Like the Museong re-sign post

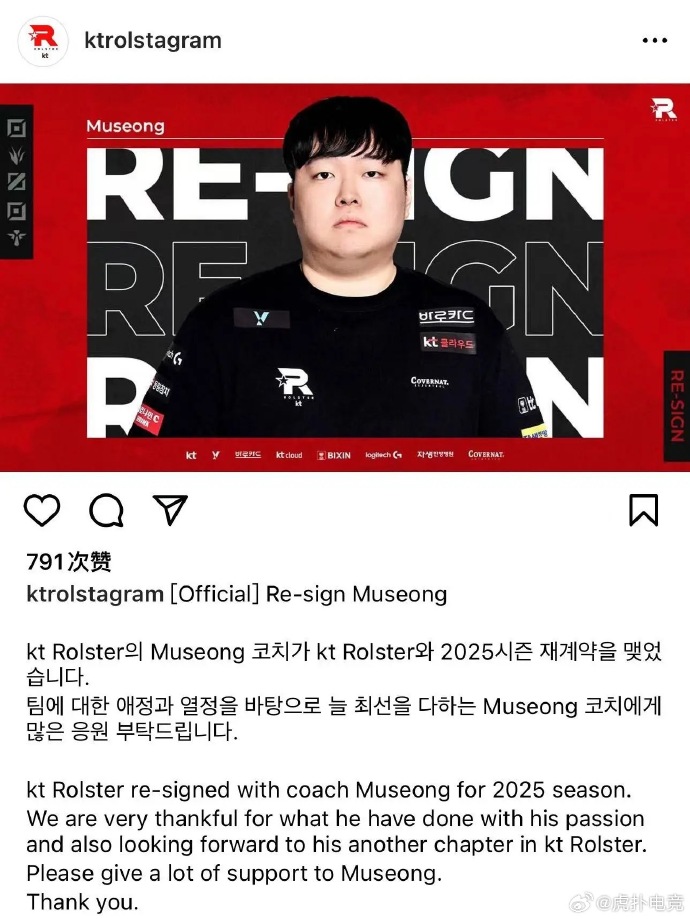coord(42,510)
